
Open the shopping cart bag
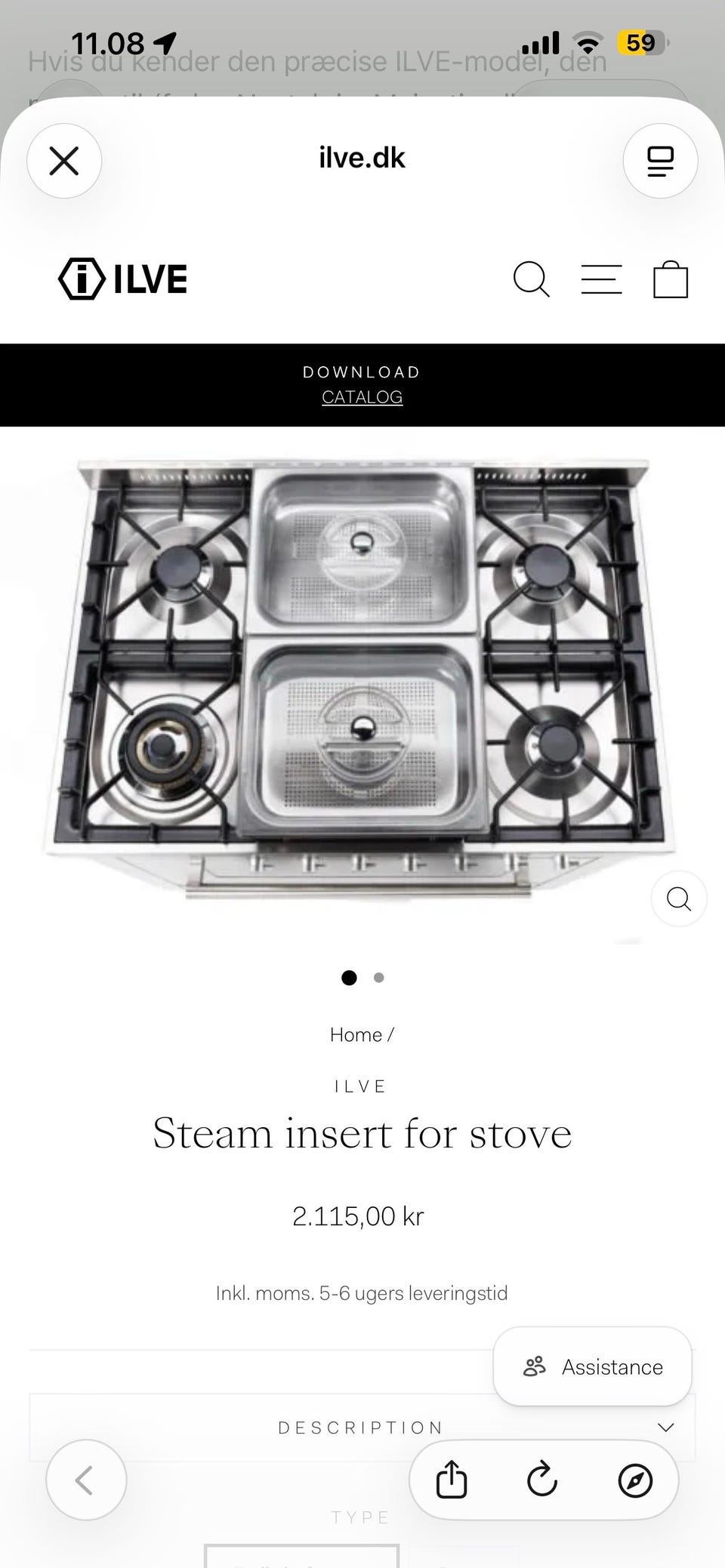(x=671, y=279)
